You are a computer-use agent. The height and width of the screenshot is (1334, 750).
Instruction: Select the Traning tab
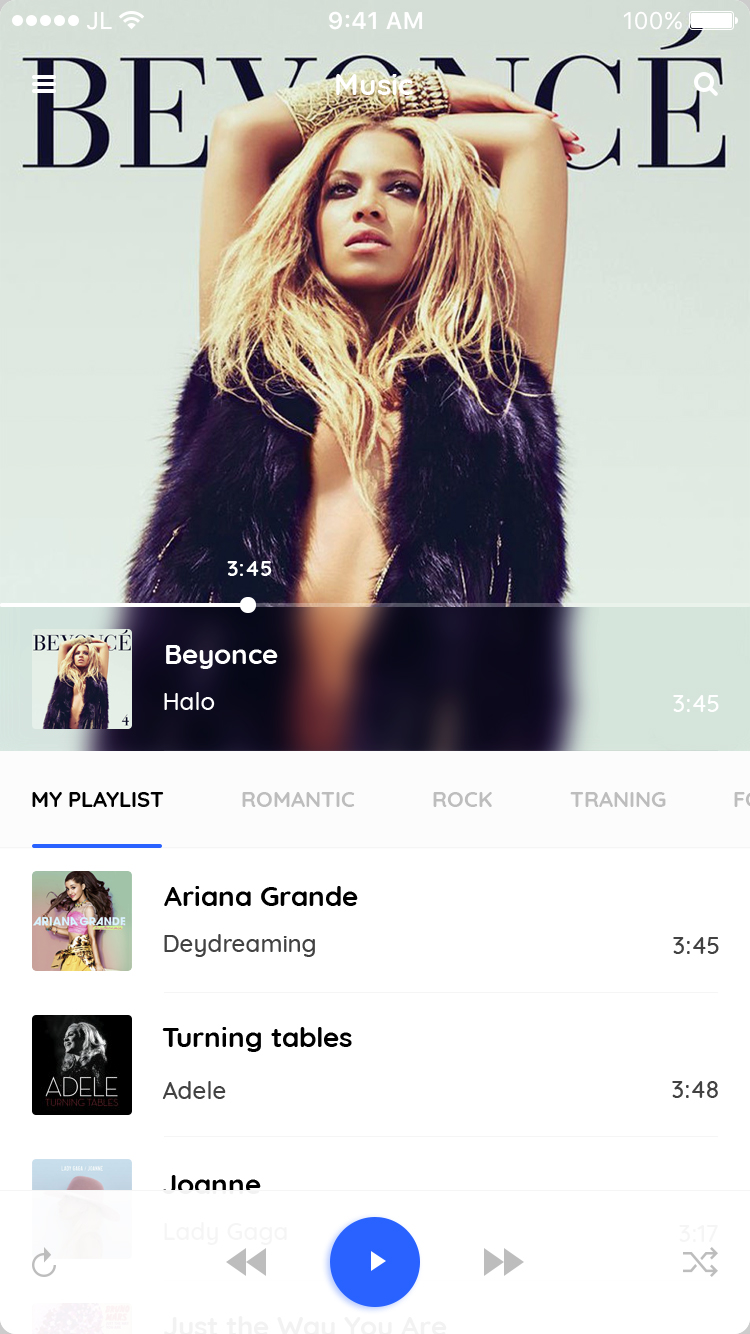tap(618, 800)
